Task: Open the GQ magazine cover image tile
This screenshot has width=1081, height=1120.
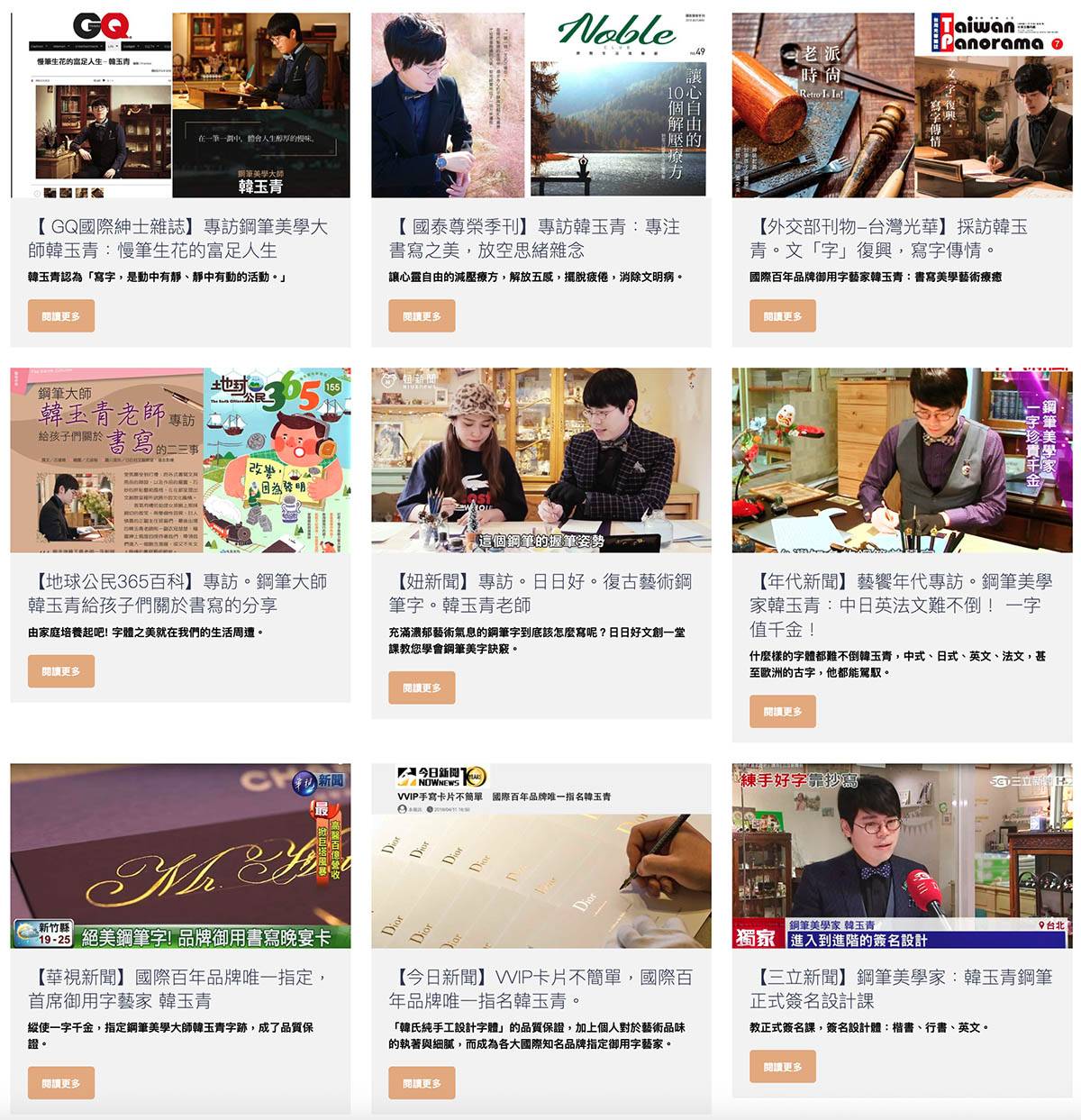Action: pos(180,105)
